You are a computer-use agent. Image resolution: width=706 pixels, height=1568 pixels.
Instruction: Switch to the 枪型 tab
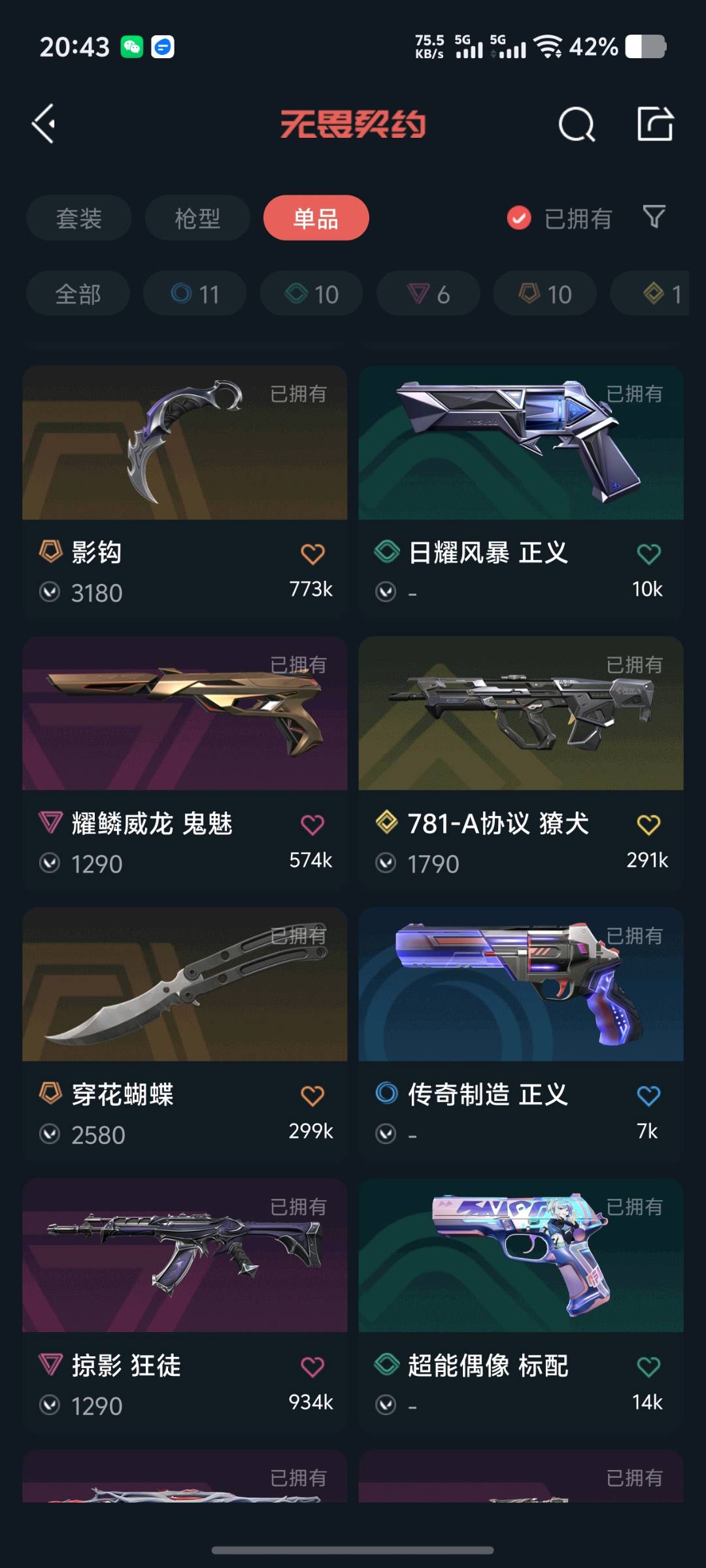197,218
